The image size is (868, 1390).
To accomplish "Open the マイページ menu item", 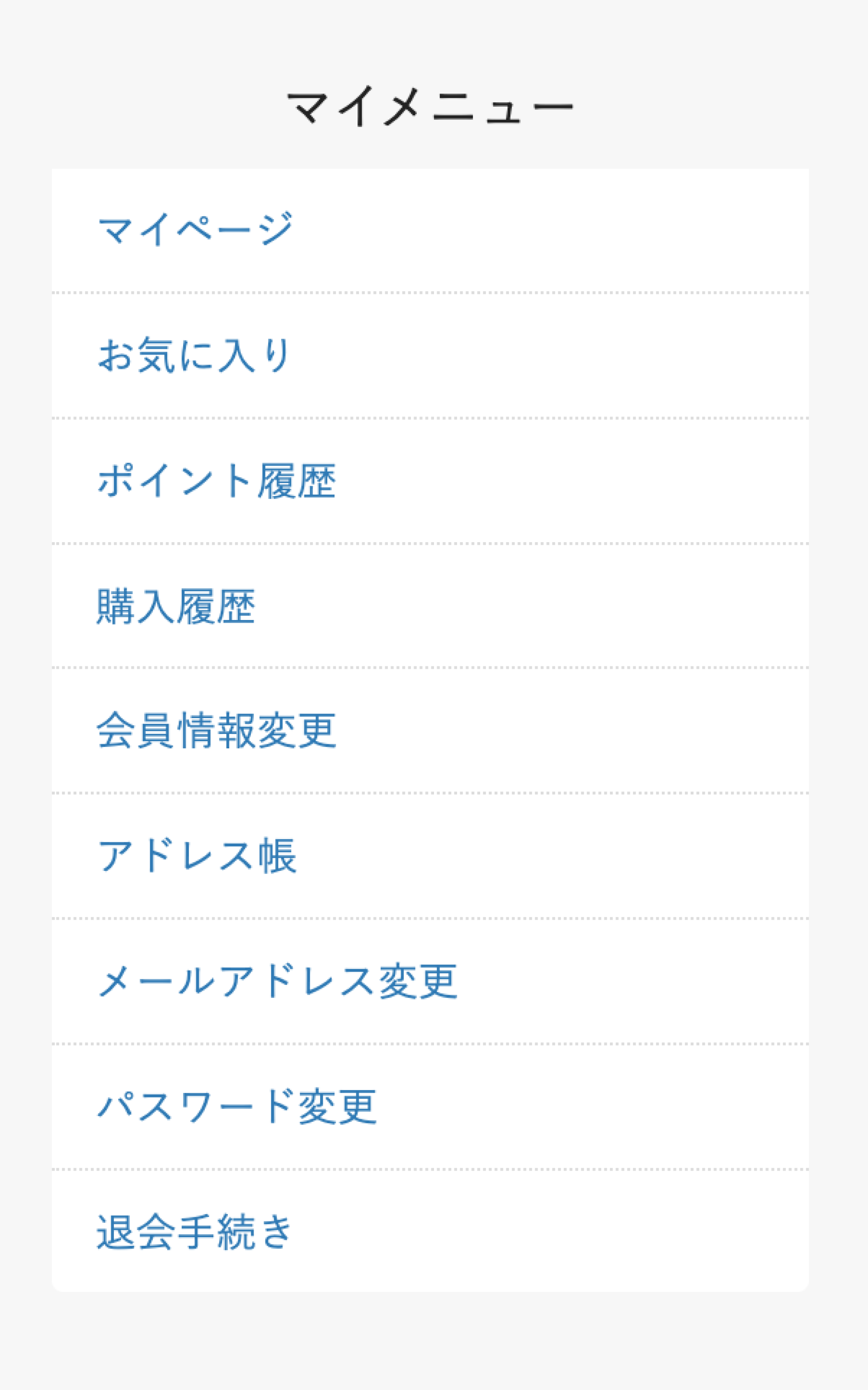I will pos(430,230).
